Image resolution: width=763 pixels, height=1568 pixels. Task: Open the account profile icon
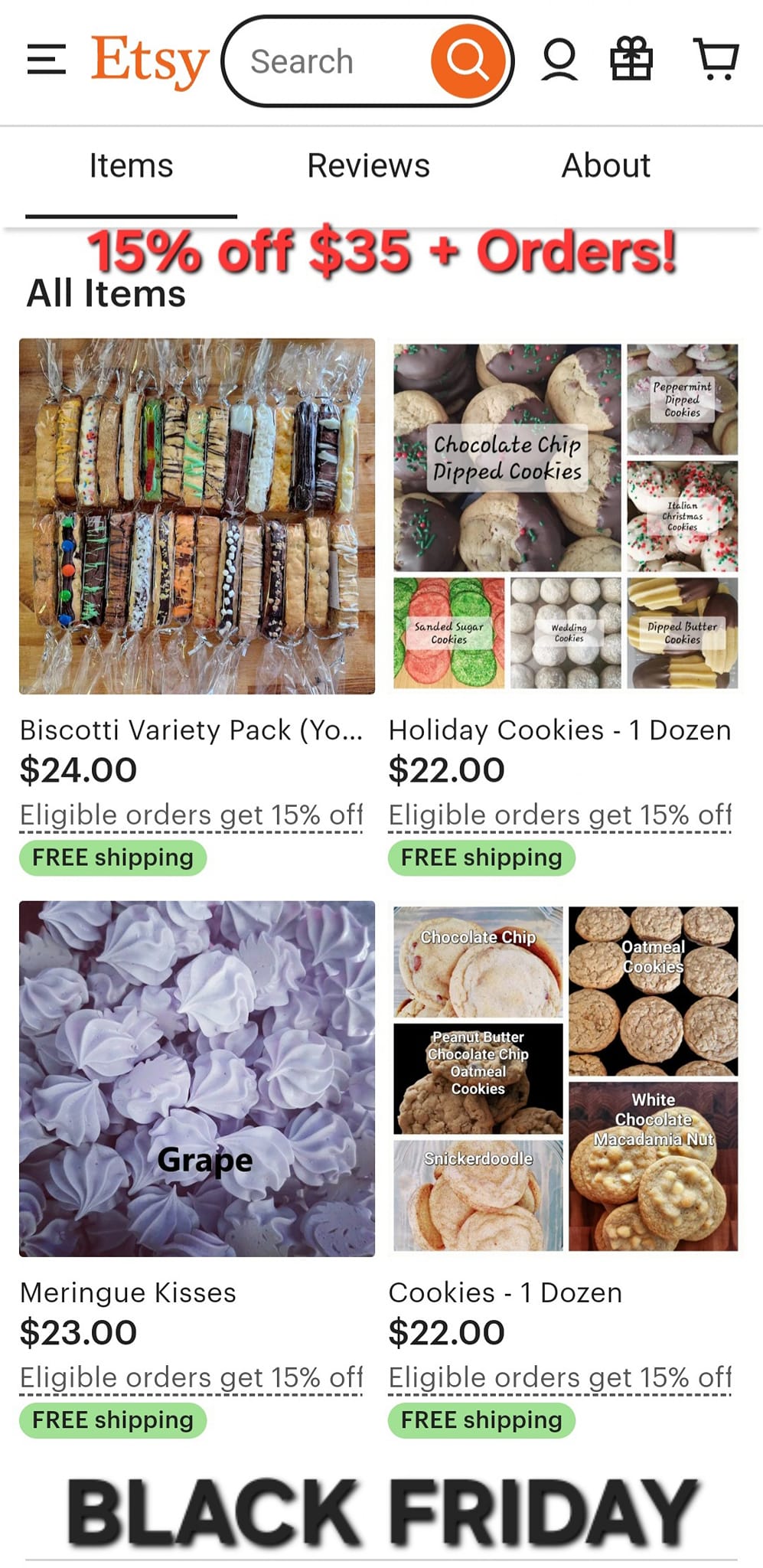[x=559, y=60]
